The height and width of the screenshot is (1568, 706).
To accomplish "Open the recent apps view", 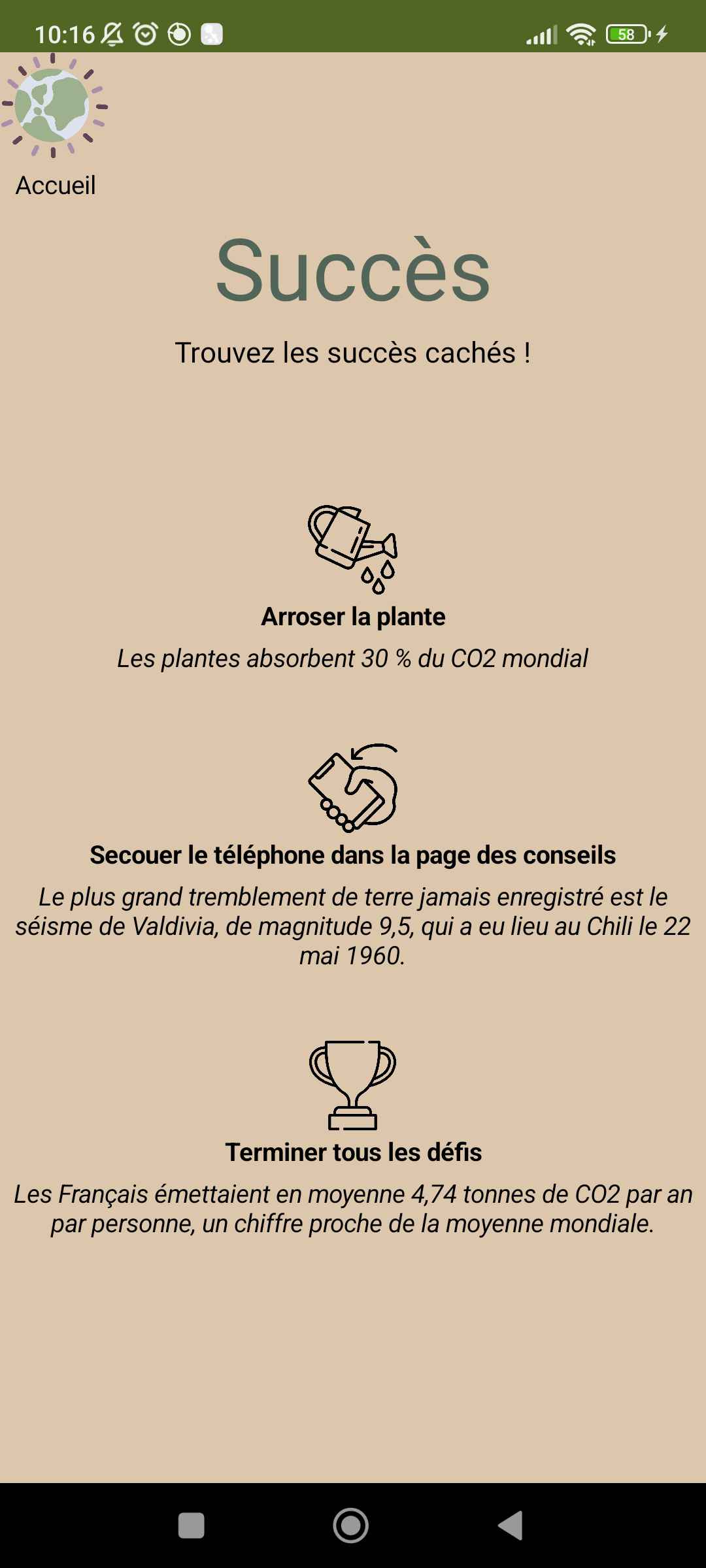I will click(x=192, y=1526).
